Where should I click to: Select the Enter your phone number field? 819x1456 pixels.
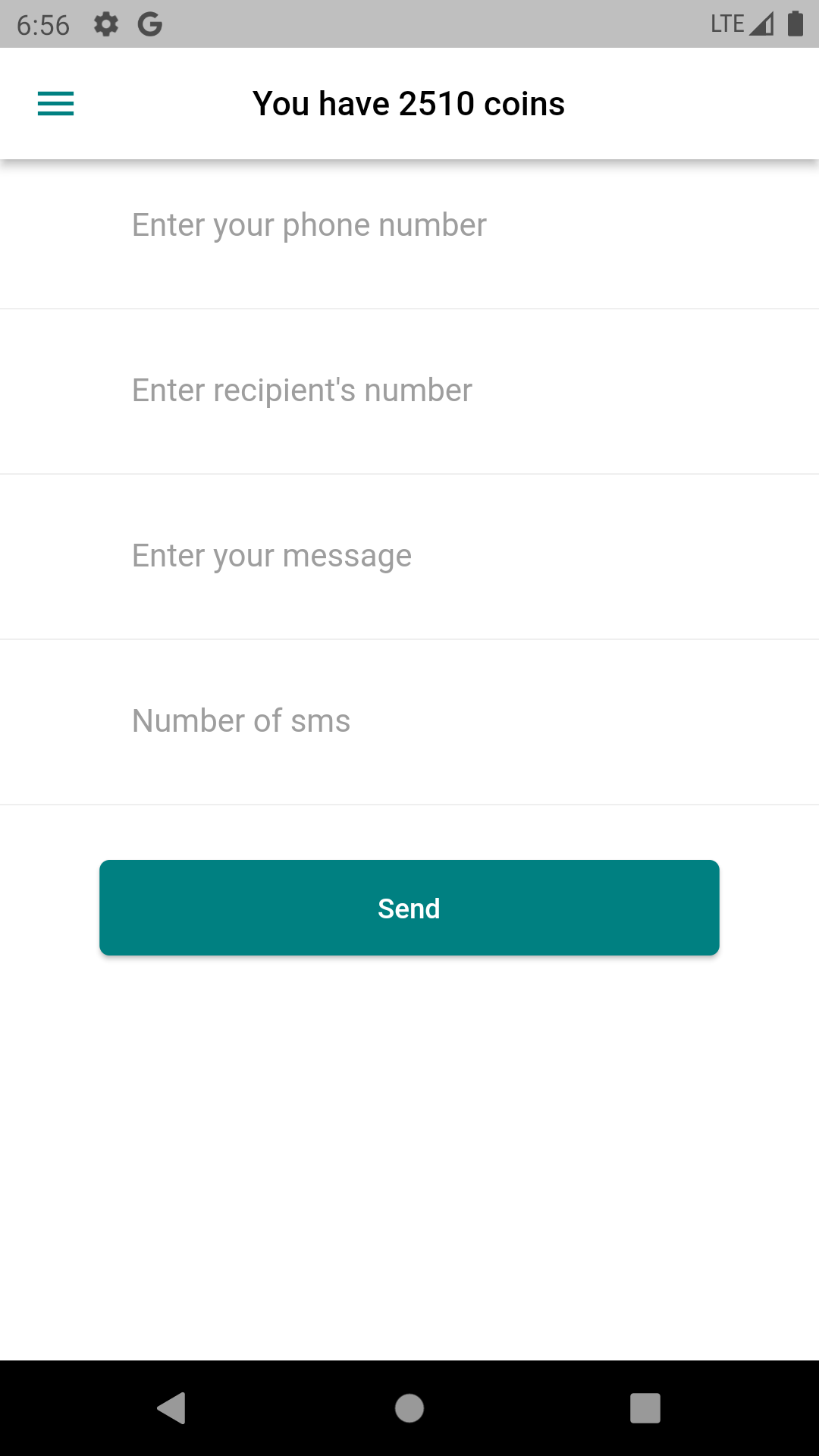click(409, 224)
